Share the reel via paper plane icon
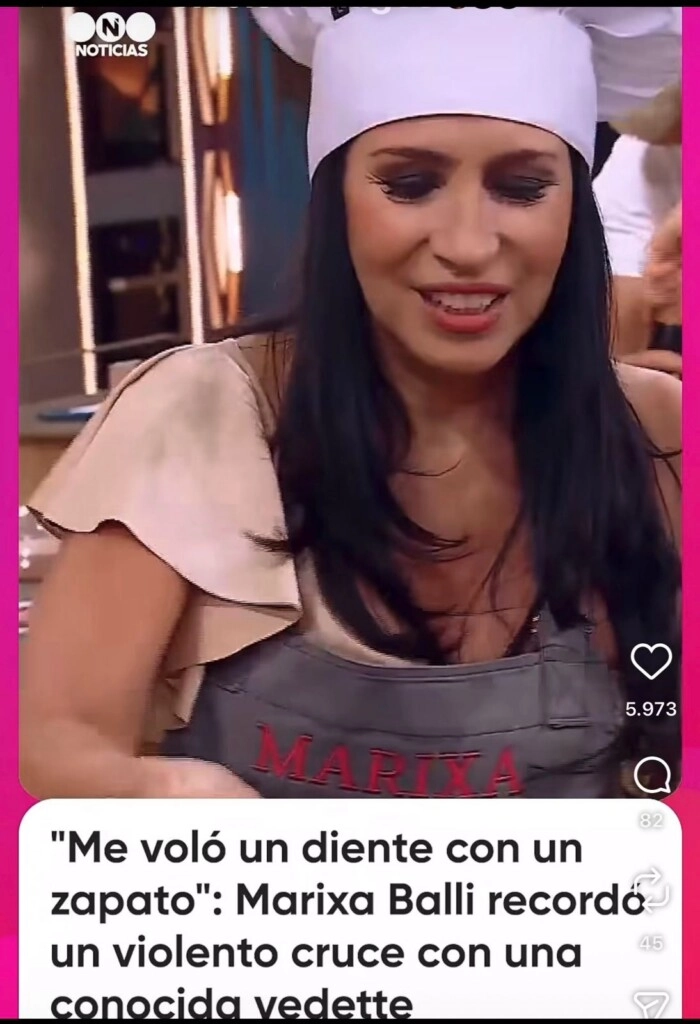700x1024 pixels. click(651, 1003)
